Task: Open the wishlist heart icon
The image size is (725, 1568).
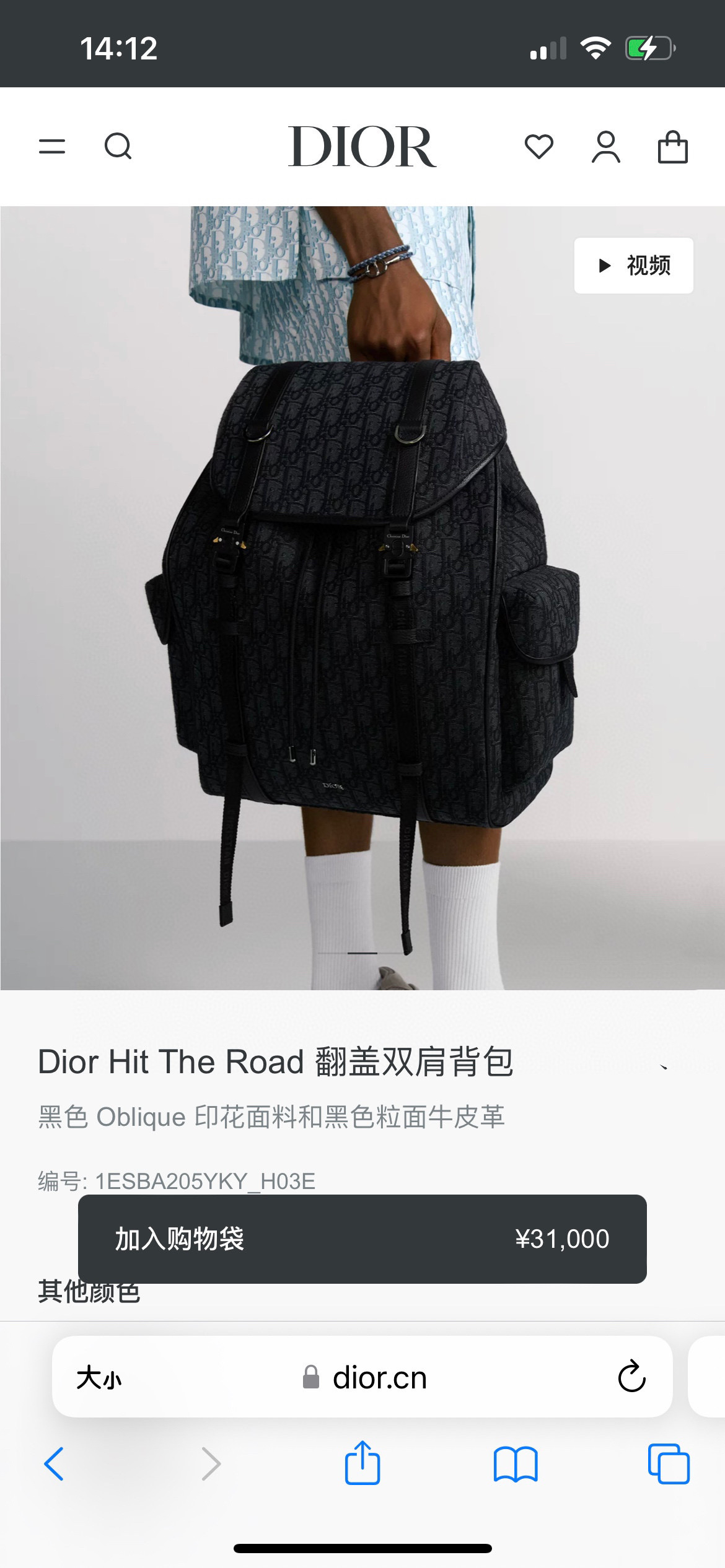Action: 538,147
